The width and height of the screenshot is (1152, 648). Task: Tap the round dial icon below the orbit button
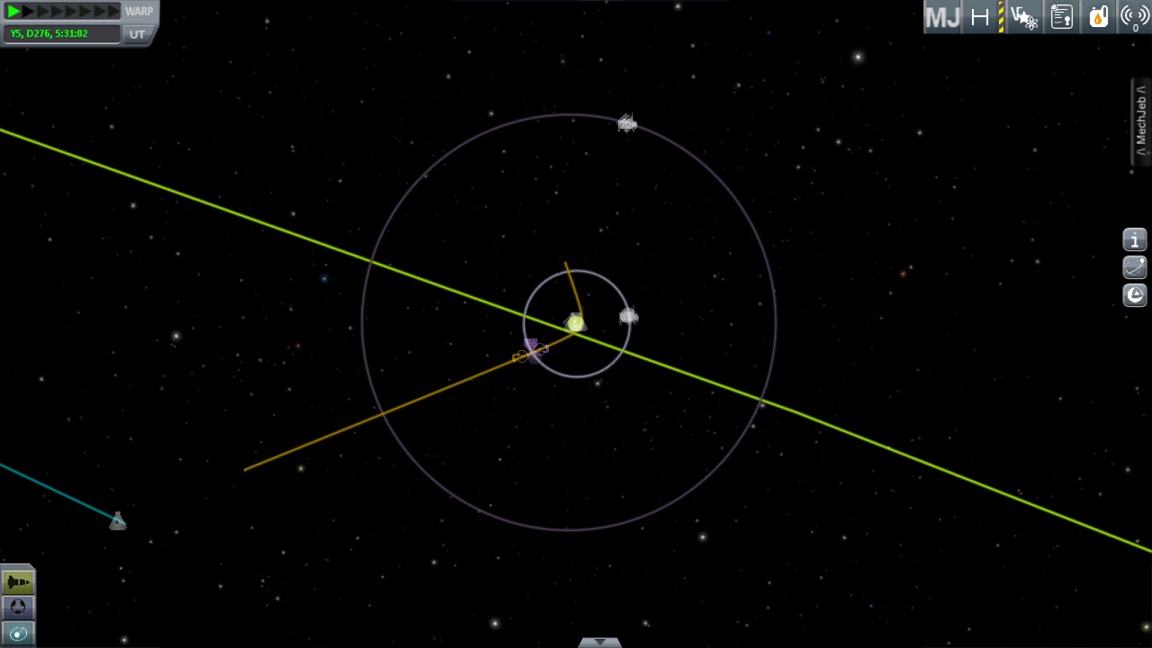(x=1134, y=295)
